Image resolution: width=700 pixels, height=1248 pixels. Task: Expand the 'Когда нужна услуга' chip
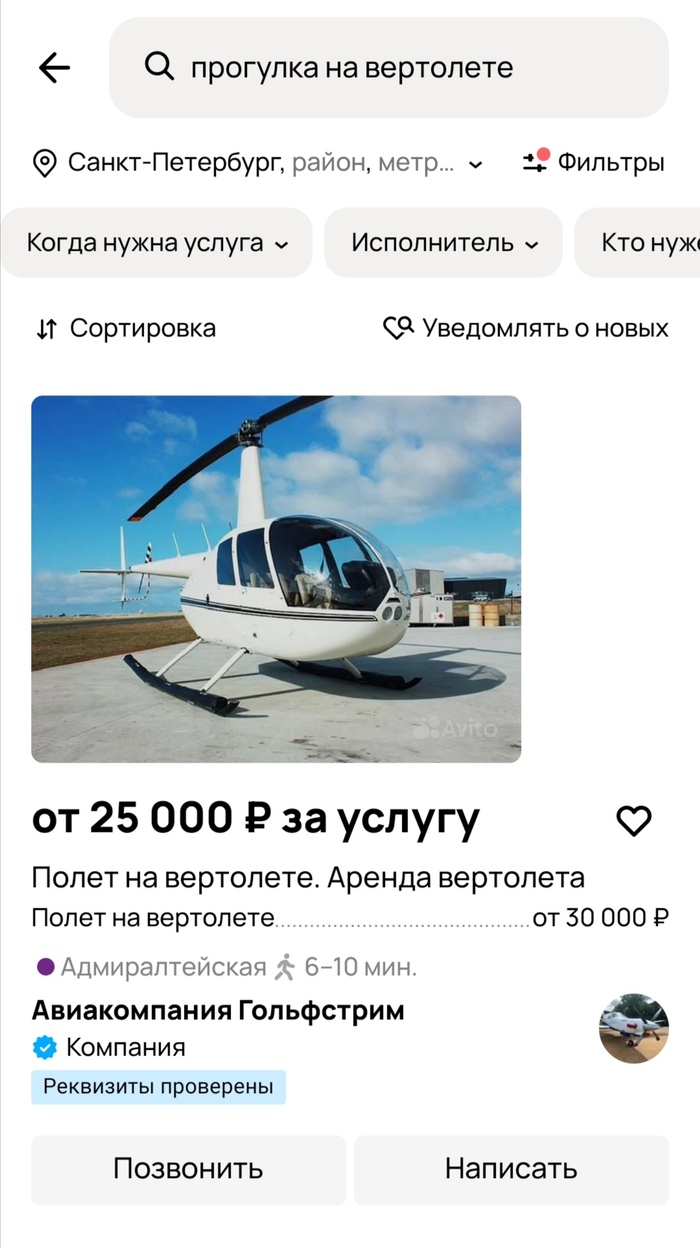pos(156,243)
